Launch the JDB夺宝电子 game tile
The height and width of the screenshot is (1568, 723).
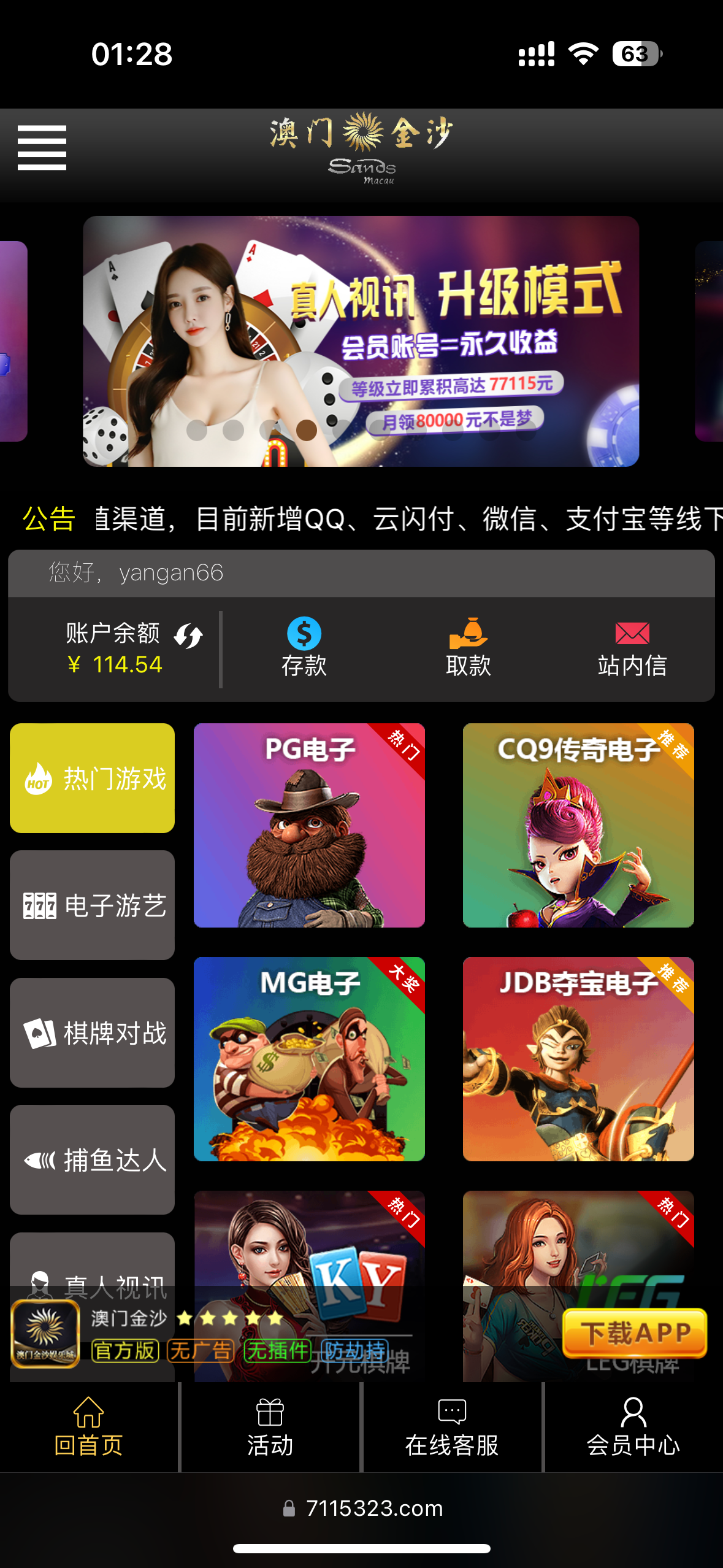(x=578, y=1059)
